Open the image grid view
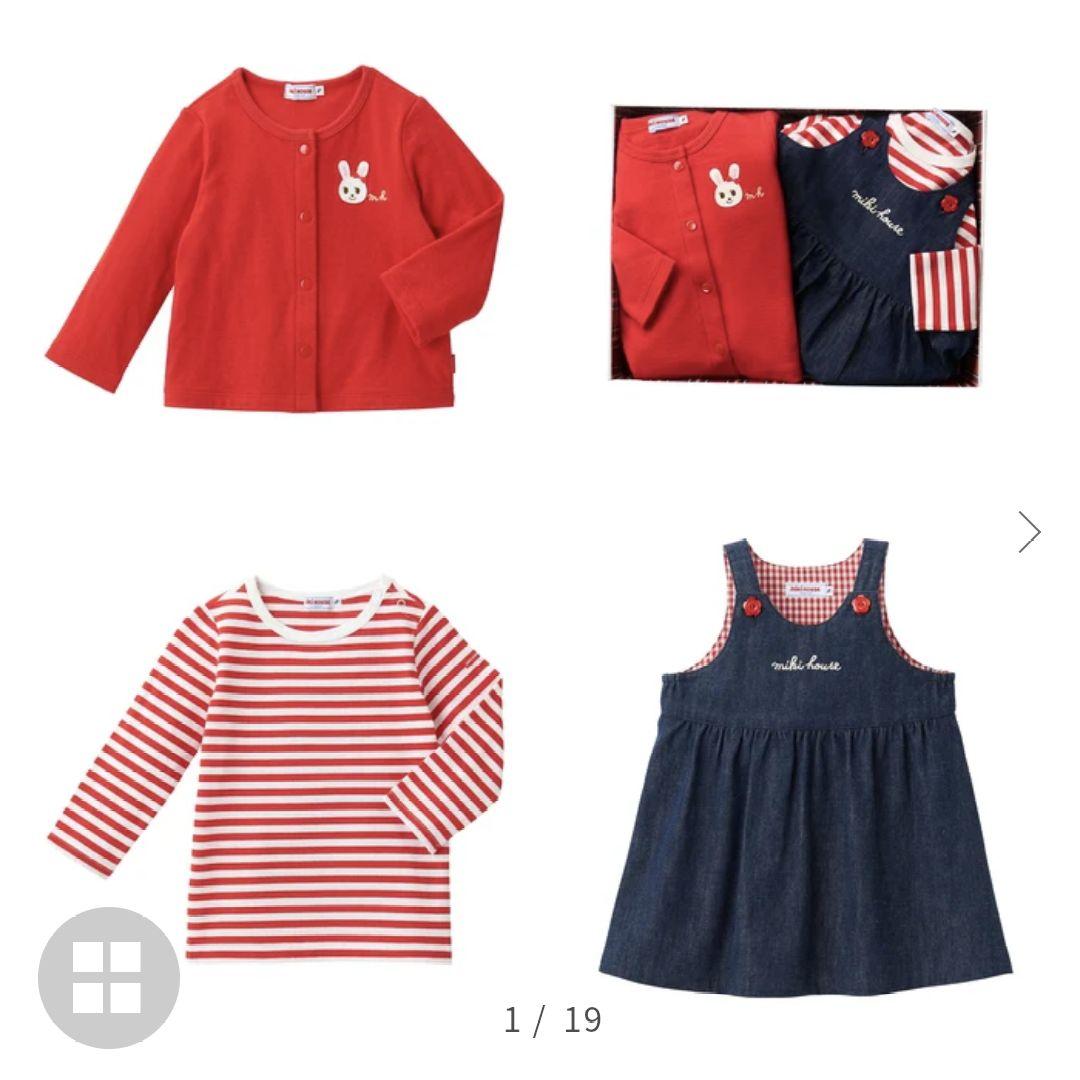 108,977
